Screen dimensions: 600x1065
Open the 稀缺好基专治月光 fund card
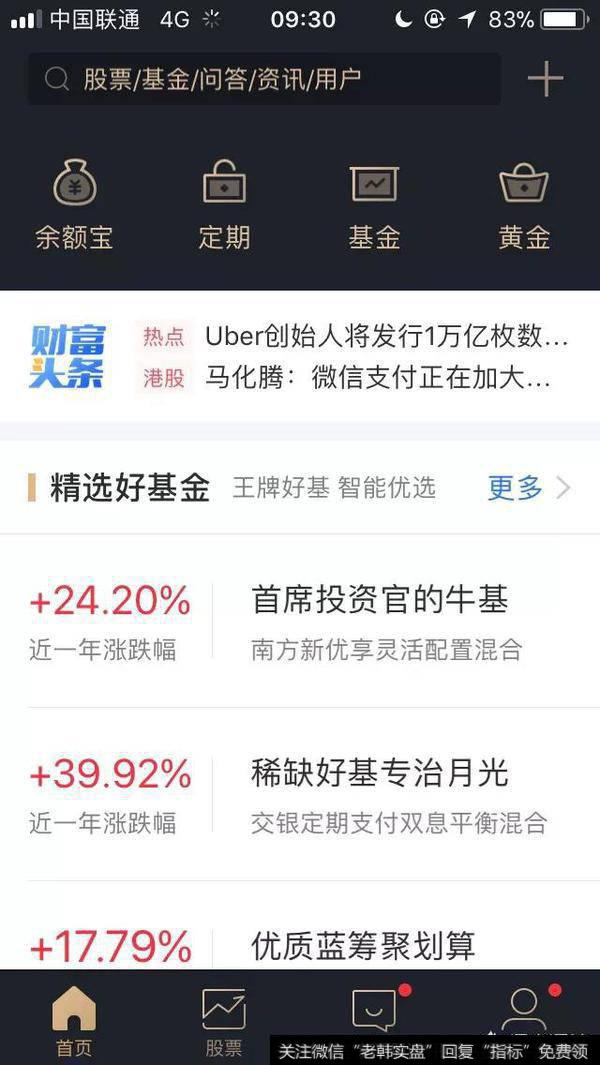click(x=300, y=795)
